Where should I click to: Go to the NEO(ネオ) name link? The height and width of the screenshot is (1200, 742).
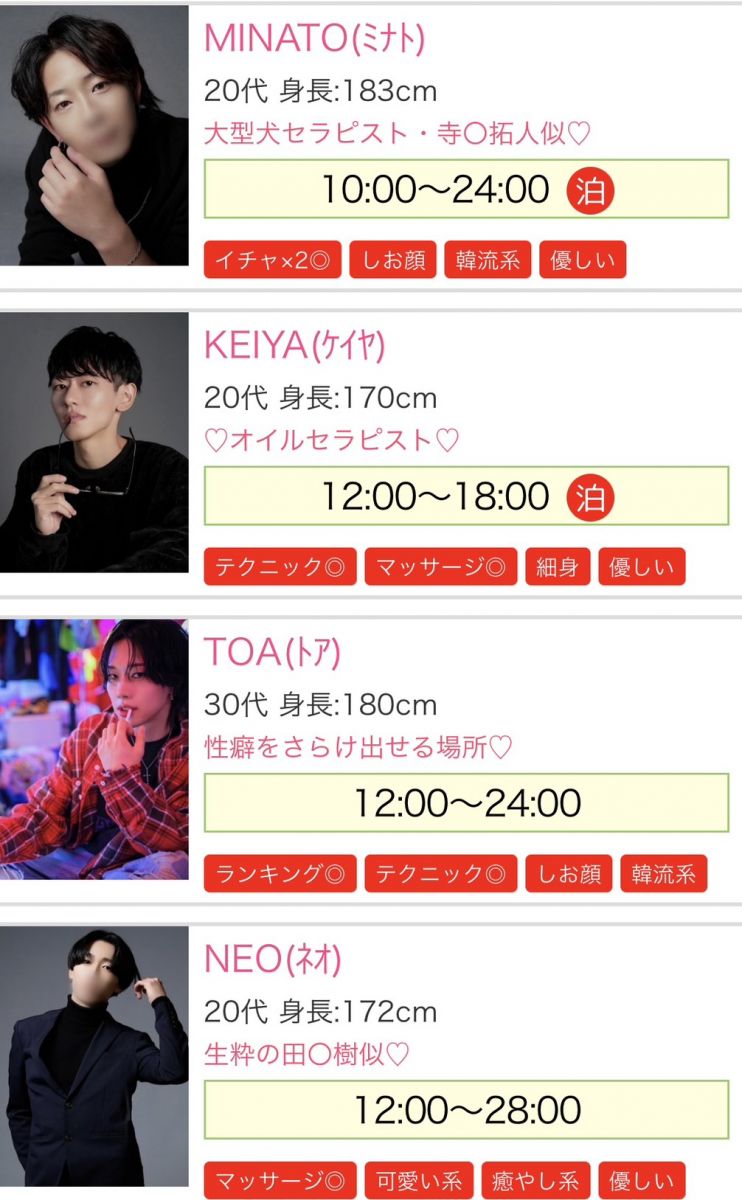tap(272, 960)
